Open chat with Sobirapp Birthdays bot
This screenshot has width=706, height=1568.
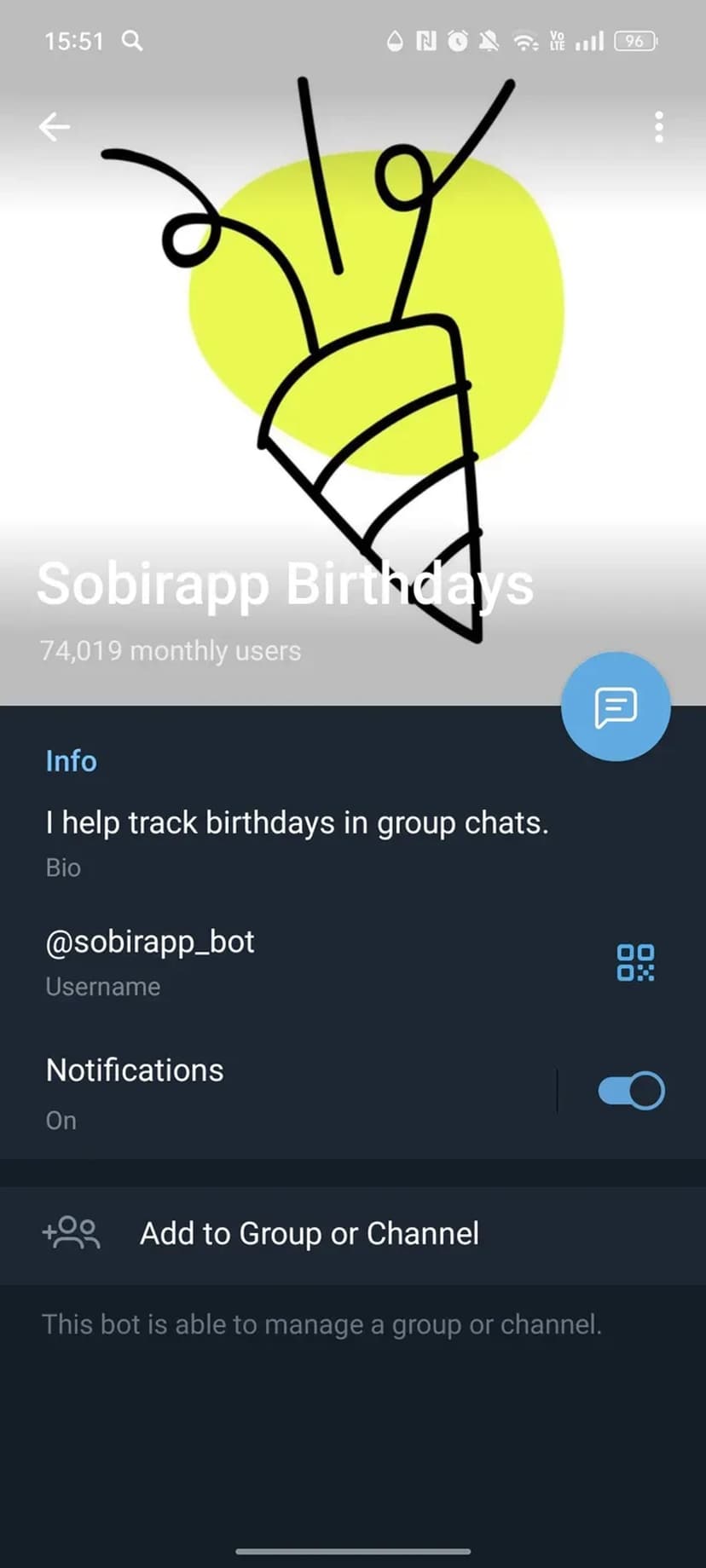pyautogui.click(x=616, y=706)
